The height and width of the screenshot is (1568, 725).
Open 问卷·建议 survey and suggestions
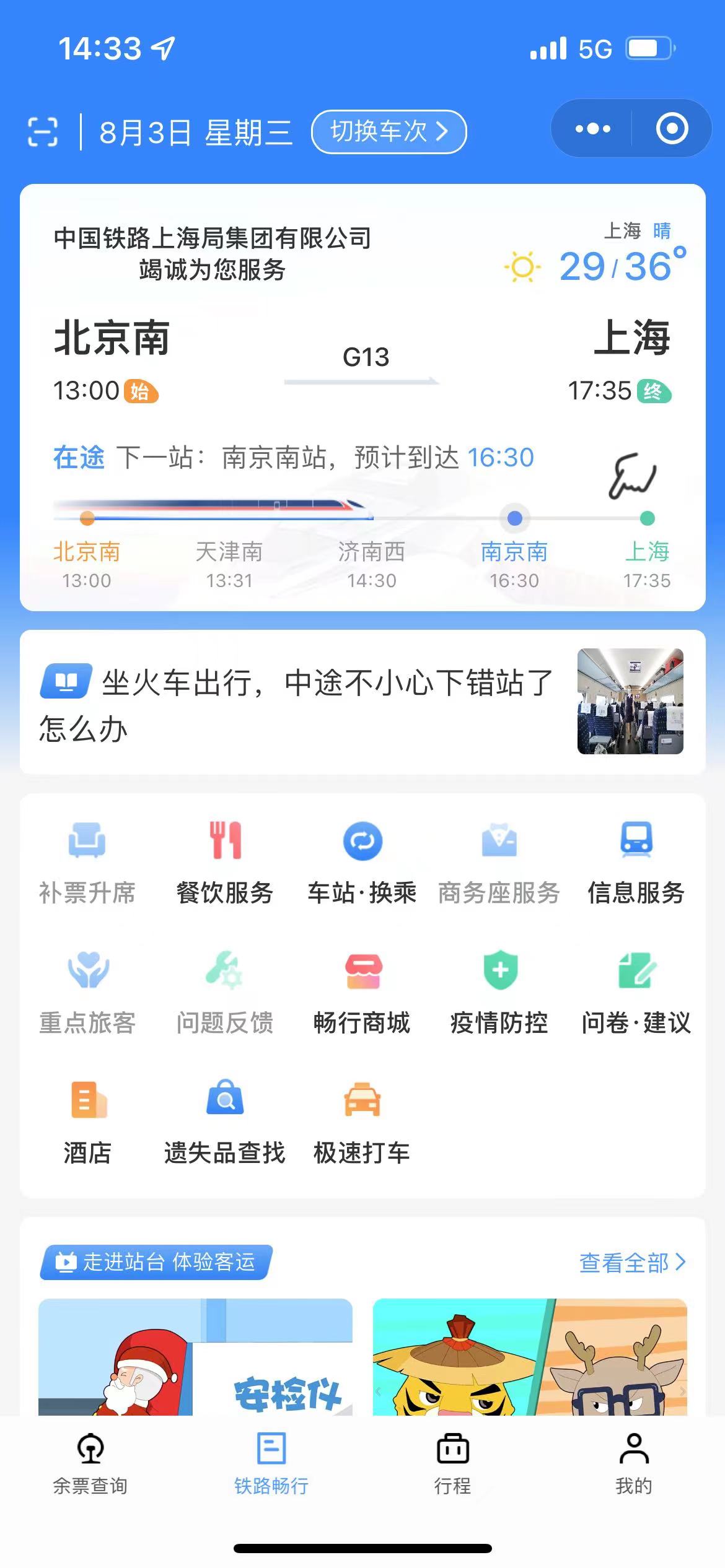pos(636,993)
